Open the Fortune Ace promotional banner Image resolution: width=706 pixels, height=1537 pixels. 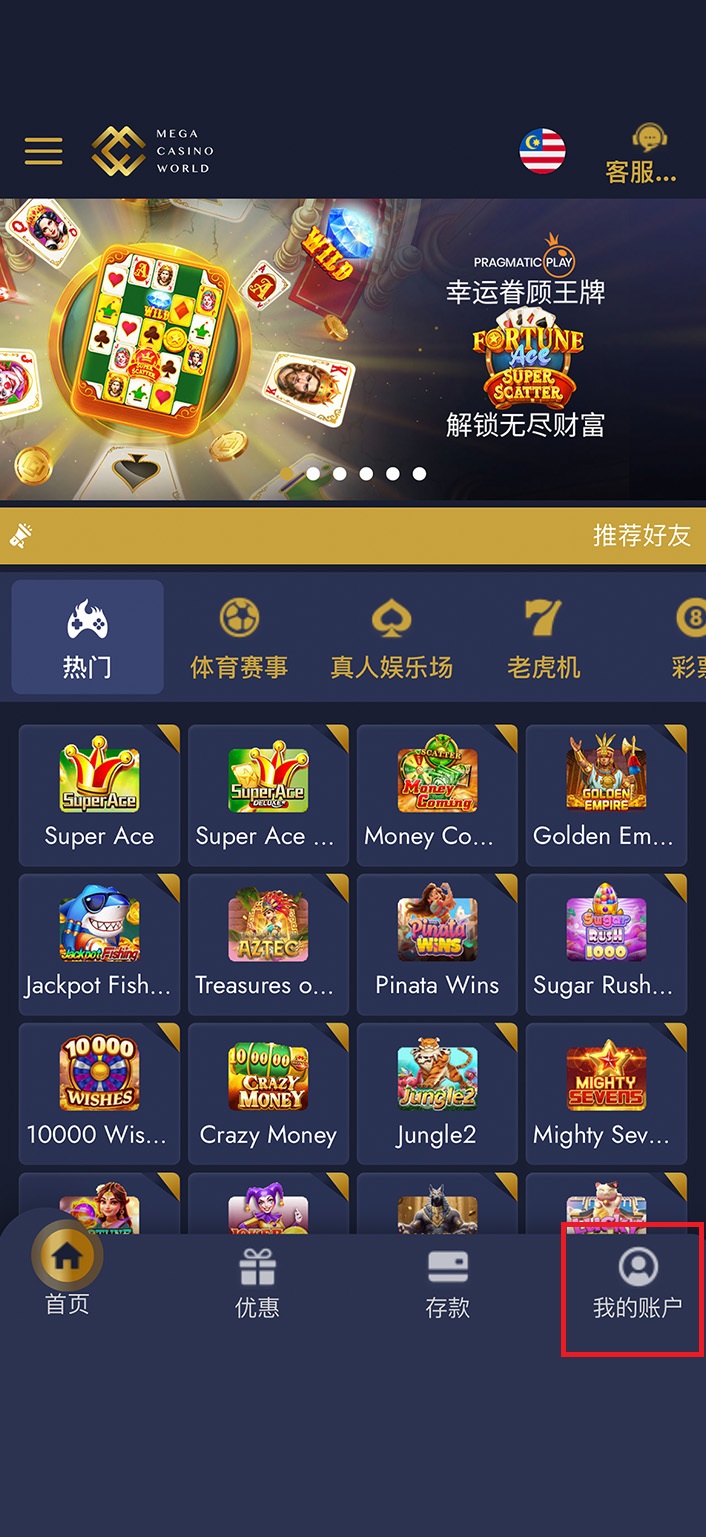[x=352, y=349]
